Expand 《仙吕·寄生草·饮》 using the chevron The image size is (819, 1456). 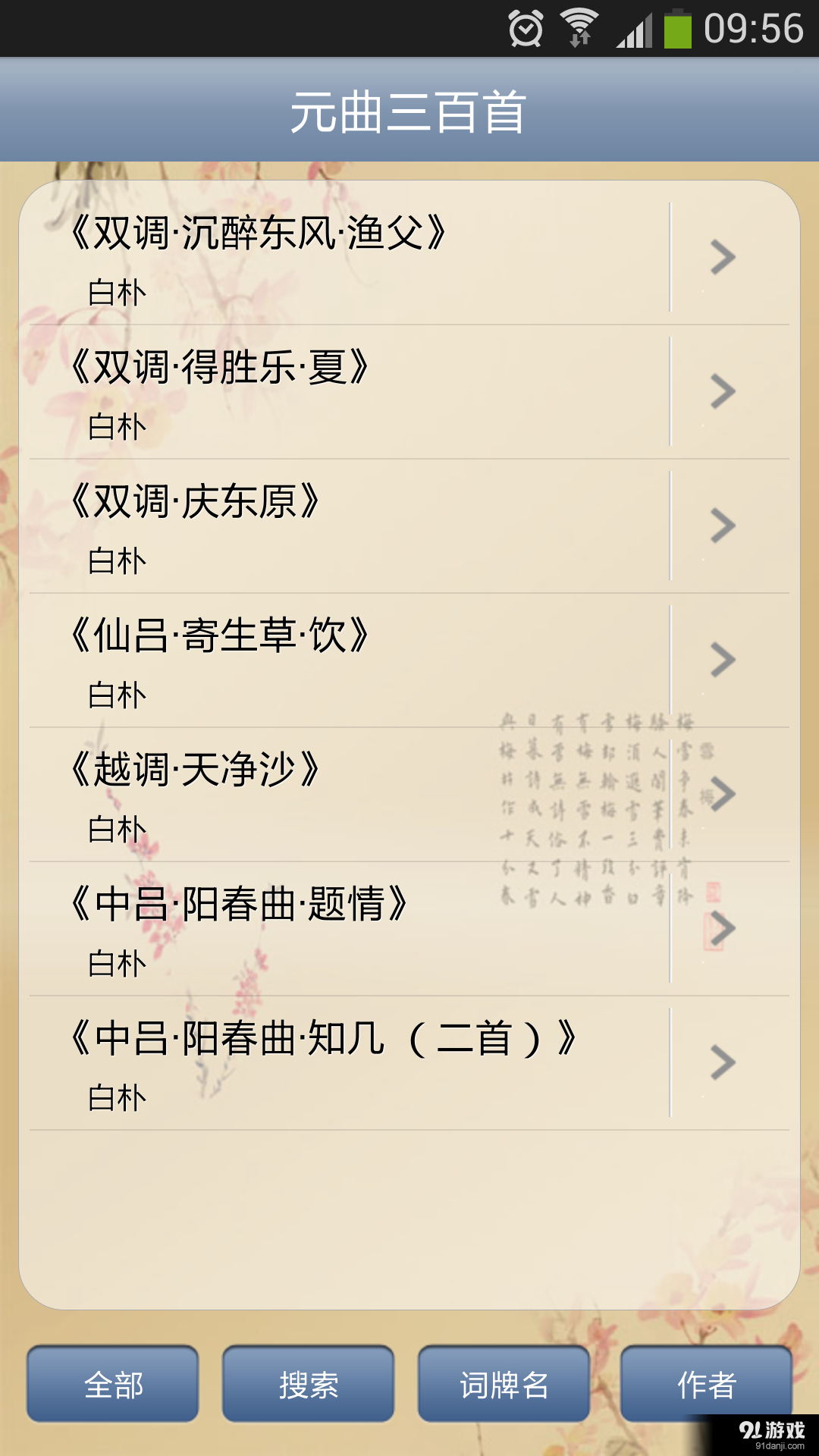[x=721, y=659]
